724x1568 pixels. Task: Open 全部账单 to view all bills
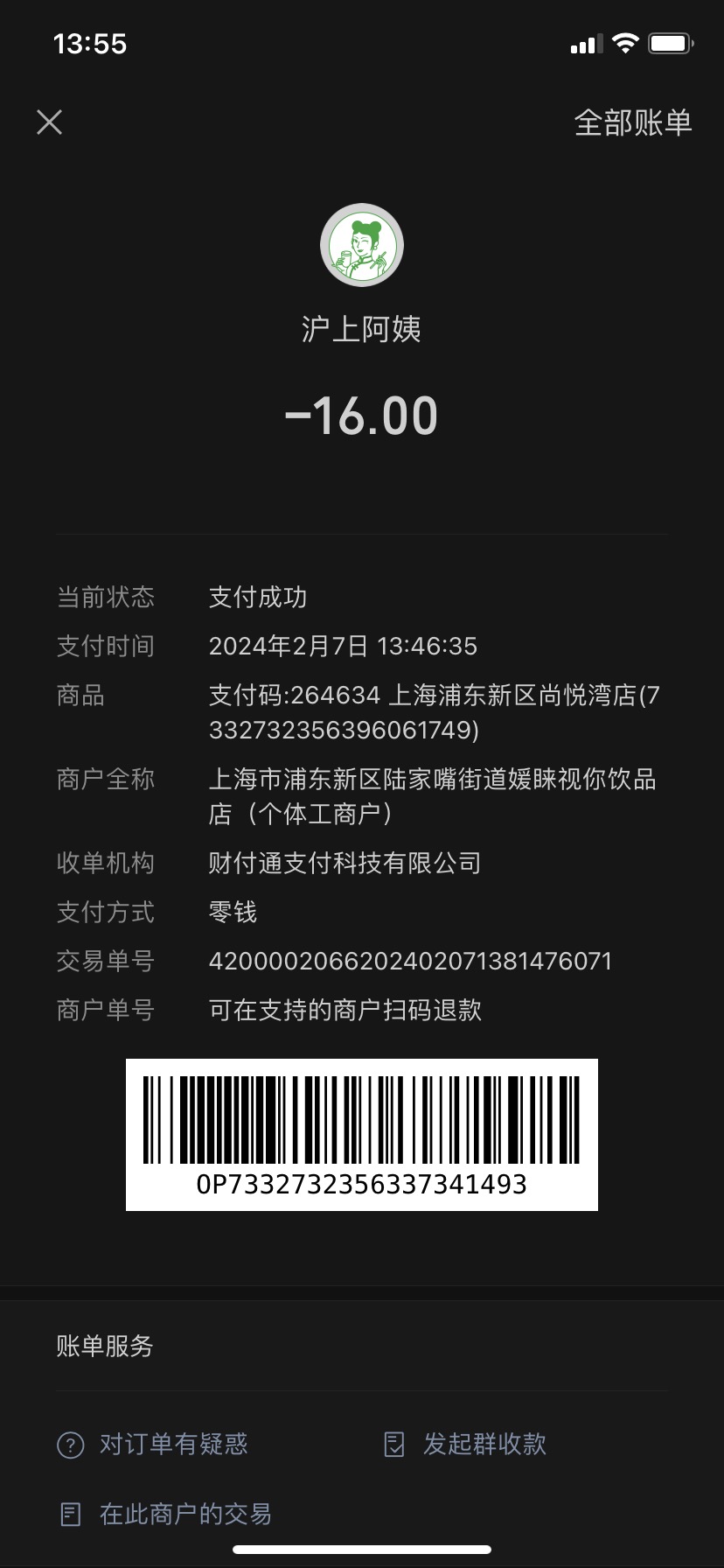coord(633,122)
